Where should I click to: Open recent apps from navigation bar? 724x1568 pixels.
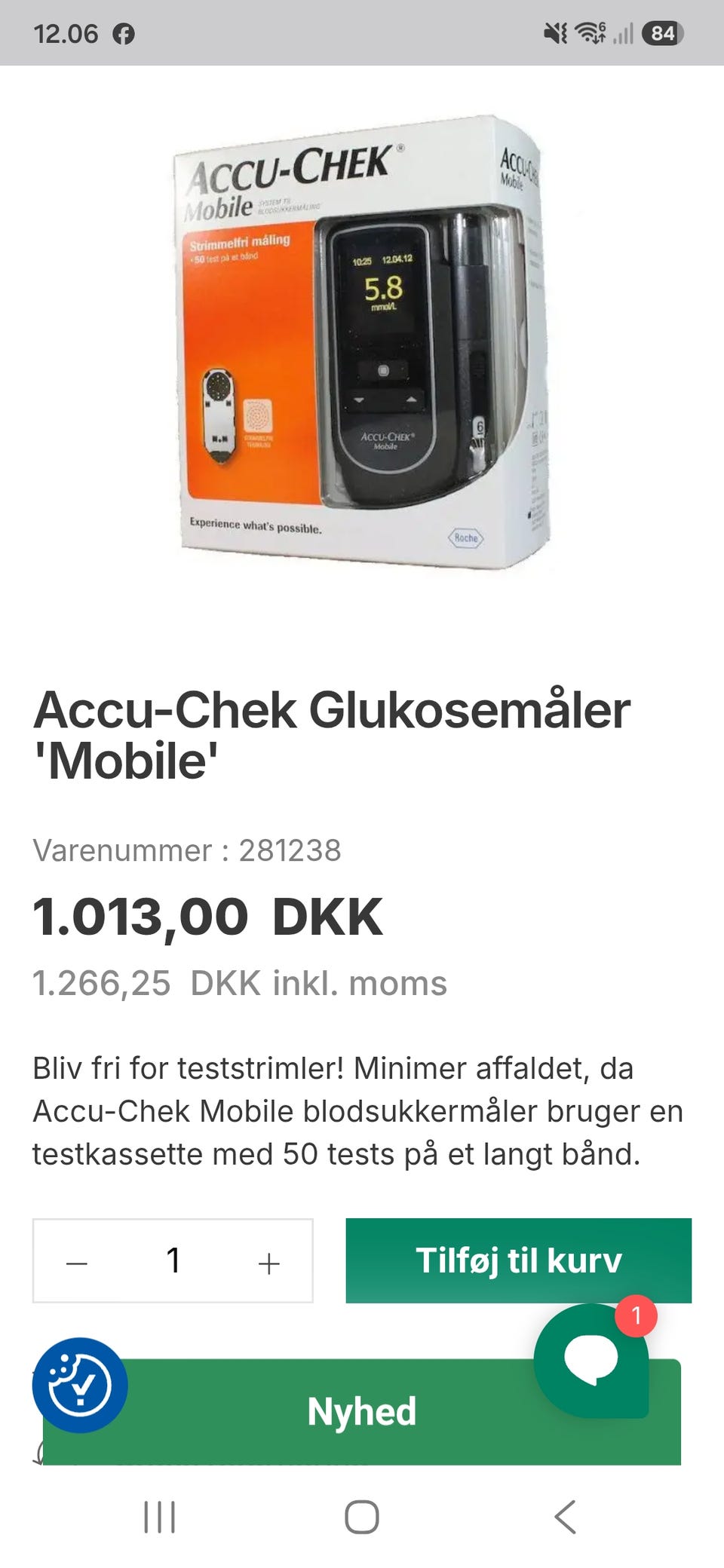(x=159, y=1517)
